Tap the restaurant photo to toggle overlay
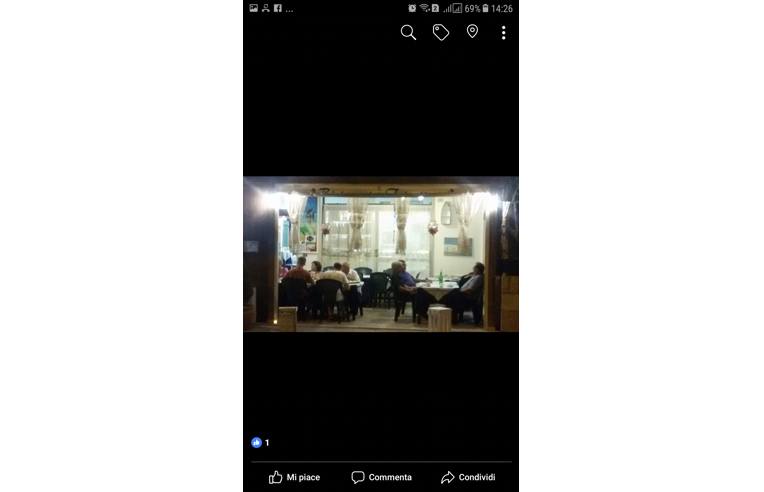This screenshot has width=764, height=492. click(381, 254)
